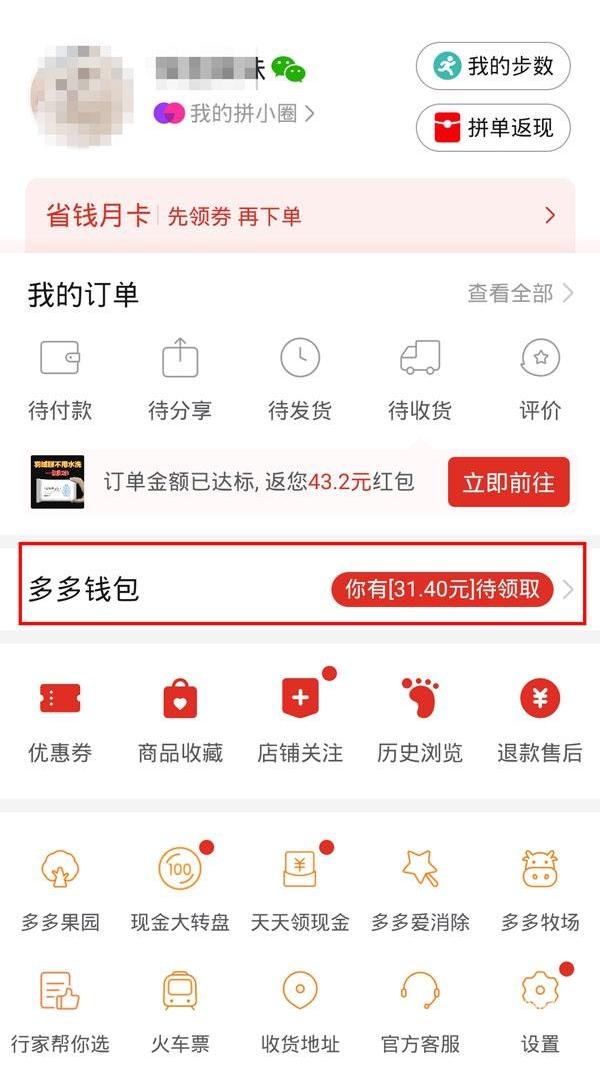This screenshot has height=1070, width=600.
Task: Open 多多钱包 wallet row
Action: click(300, 589)
